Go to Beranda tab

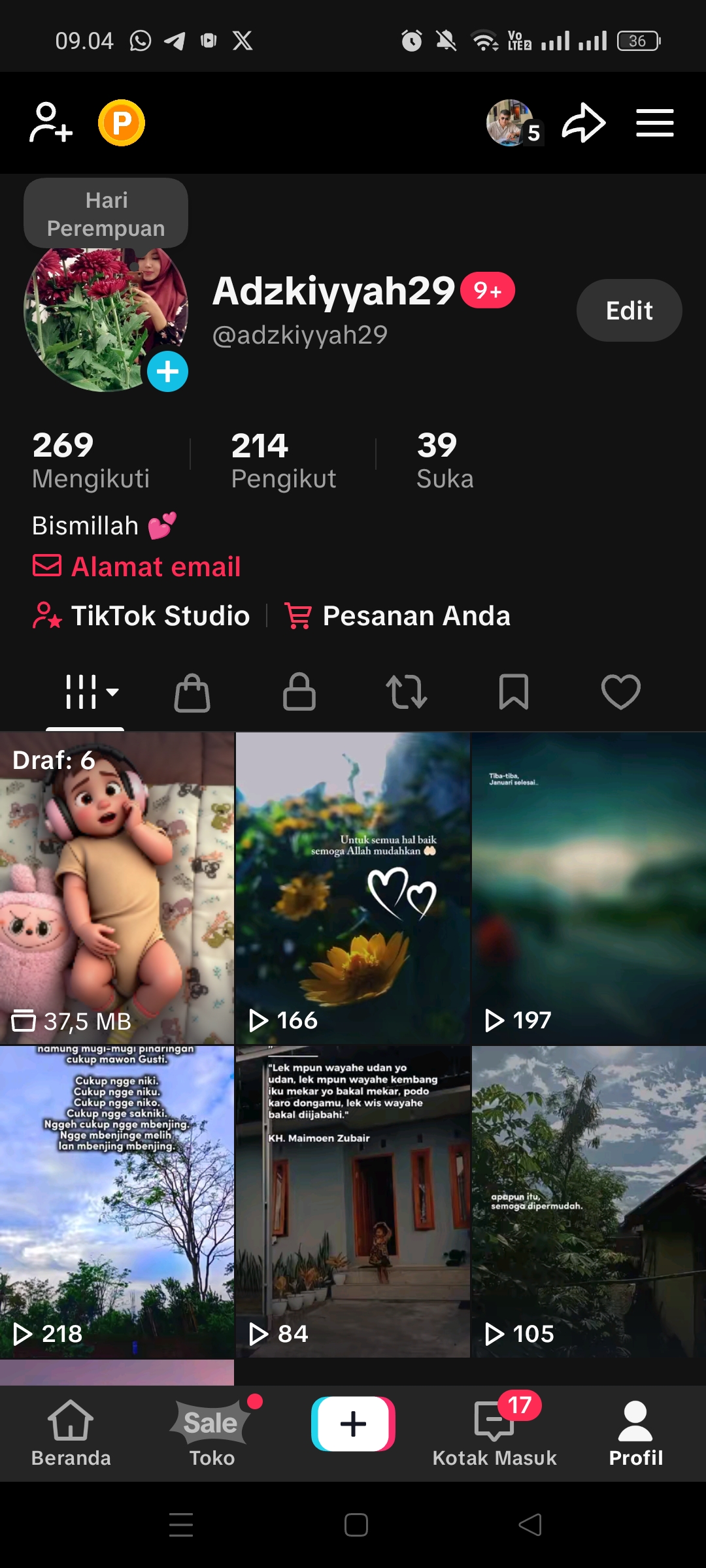71,1433
